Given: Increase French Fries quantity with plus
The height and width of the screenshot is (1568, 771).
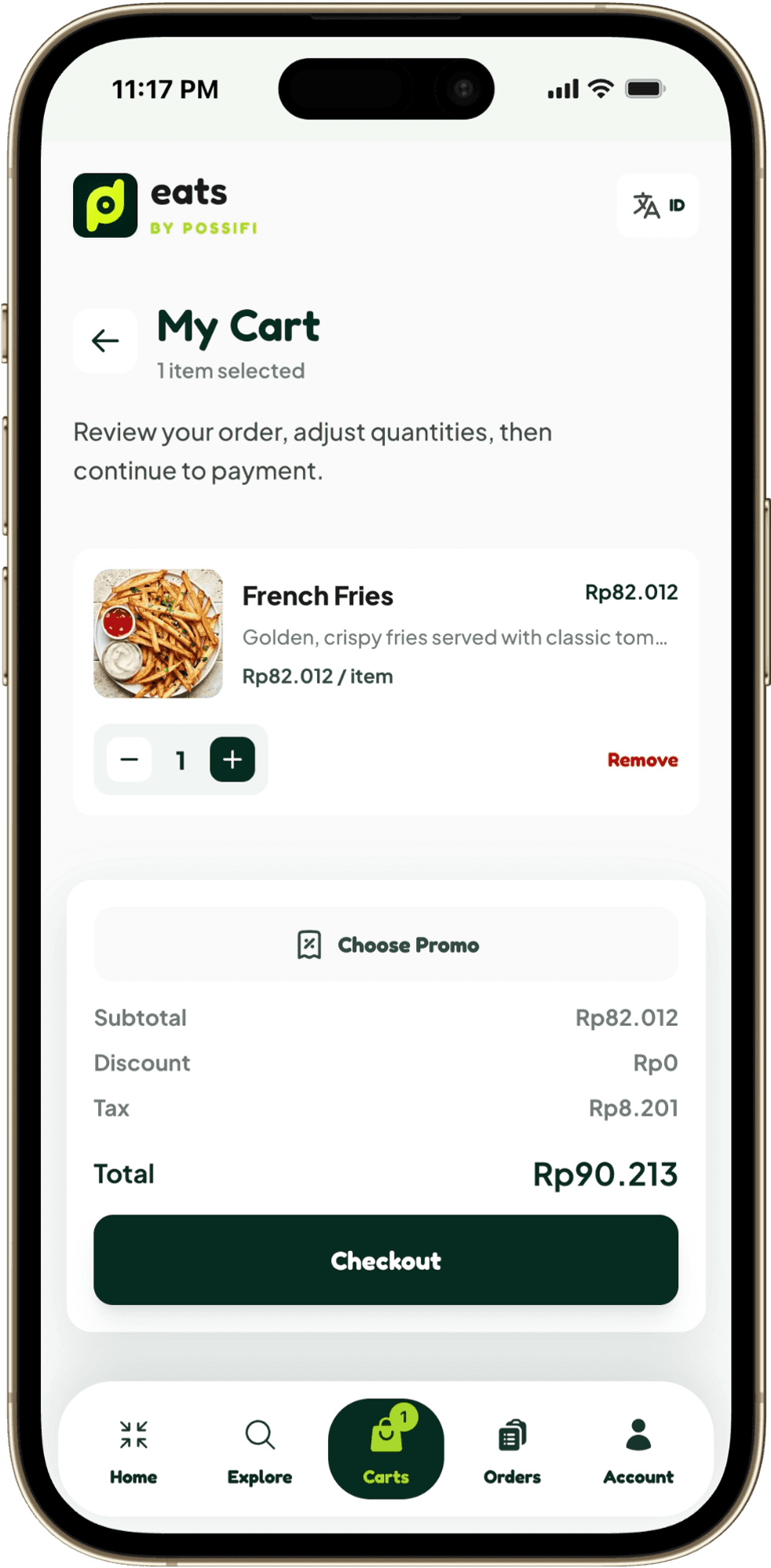Looking at the screenshot, I should click(x=232, y=760).
